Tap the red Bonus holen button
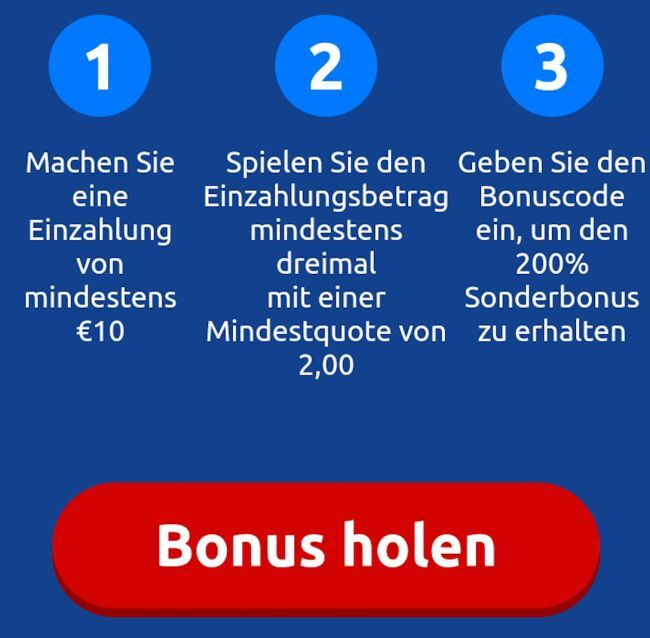This screenshot has height=638, width=650. point(326,545)
